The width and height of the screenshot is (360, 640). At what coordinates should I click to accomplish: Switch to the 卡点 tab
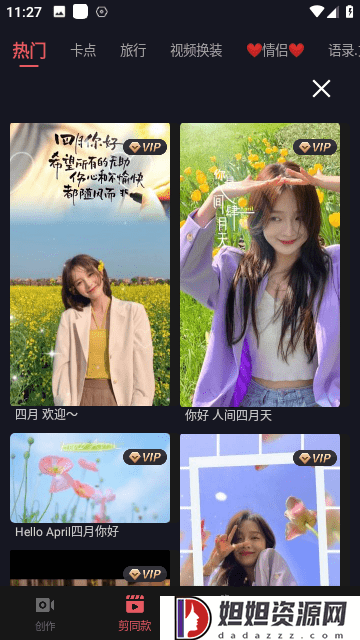pos(83,51)
